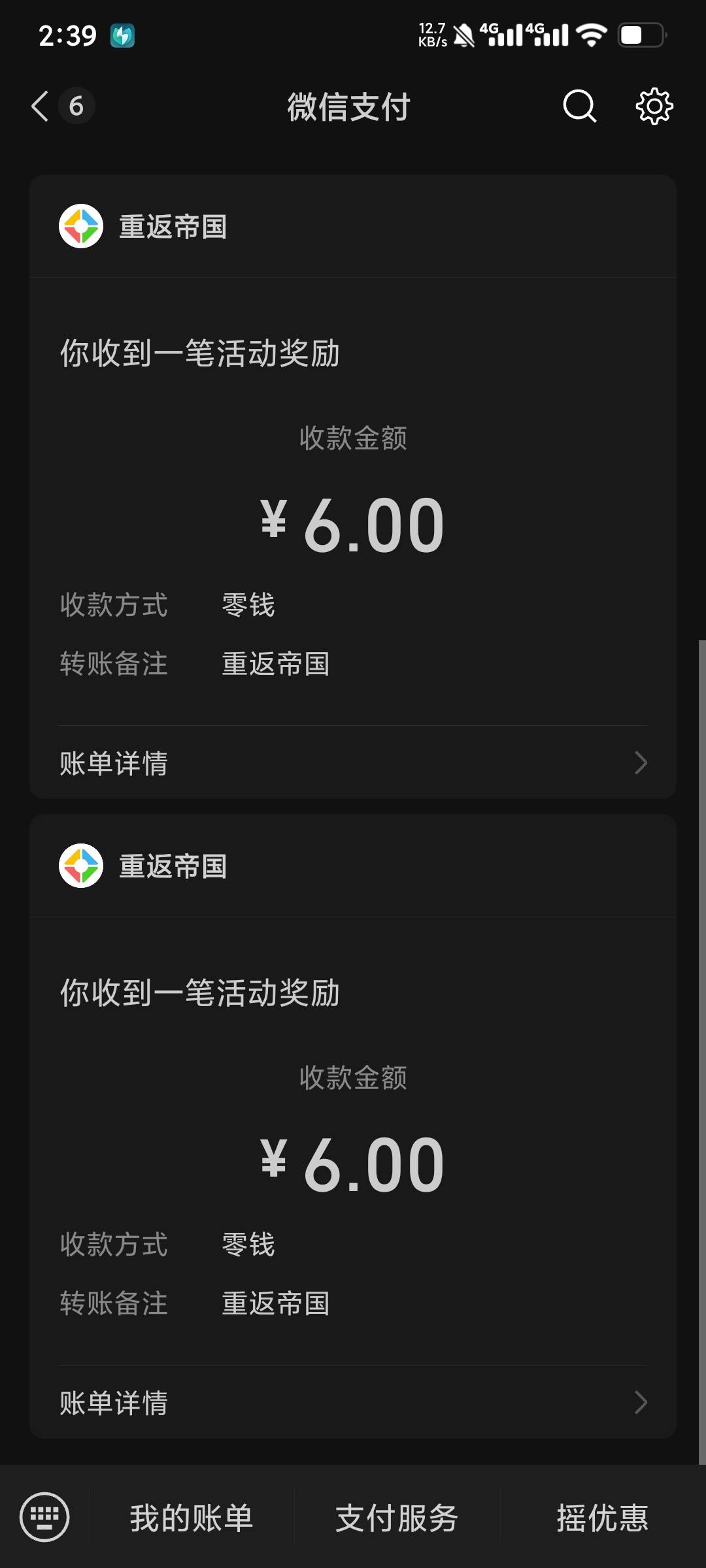Open 摇优惠 menu

click(x=603, y=1517)
